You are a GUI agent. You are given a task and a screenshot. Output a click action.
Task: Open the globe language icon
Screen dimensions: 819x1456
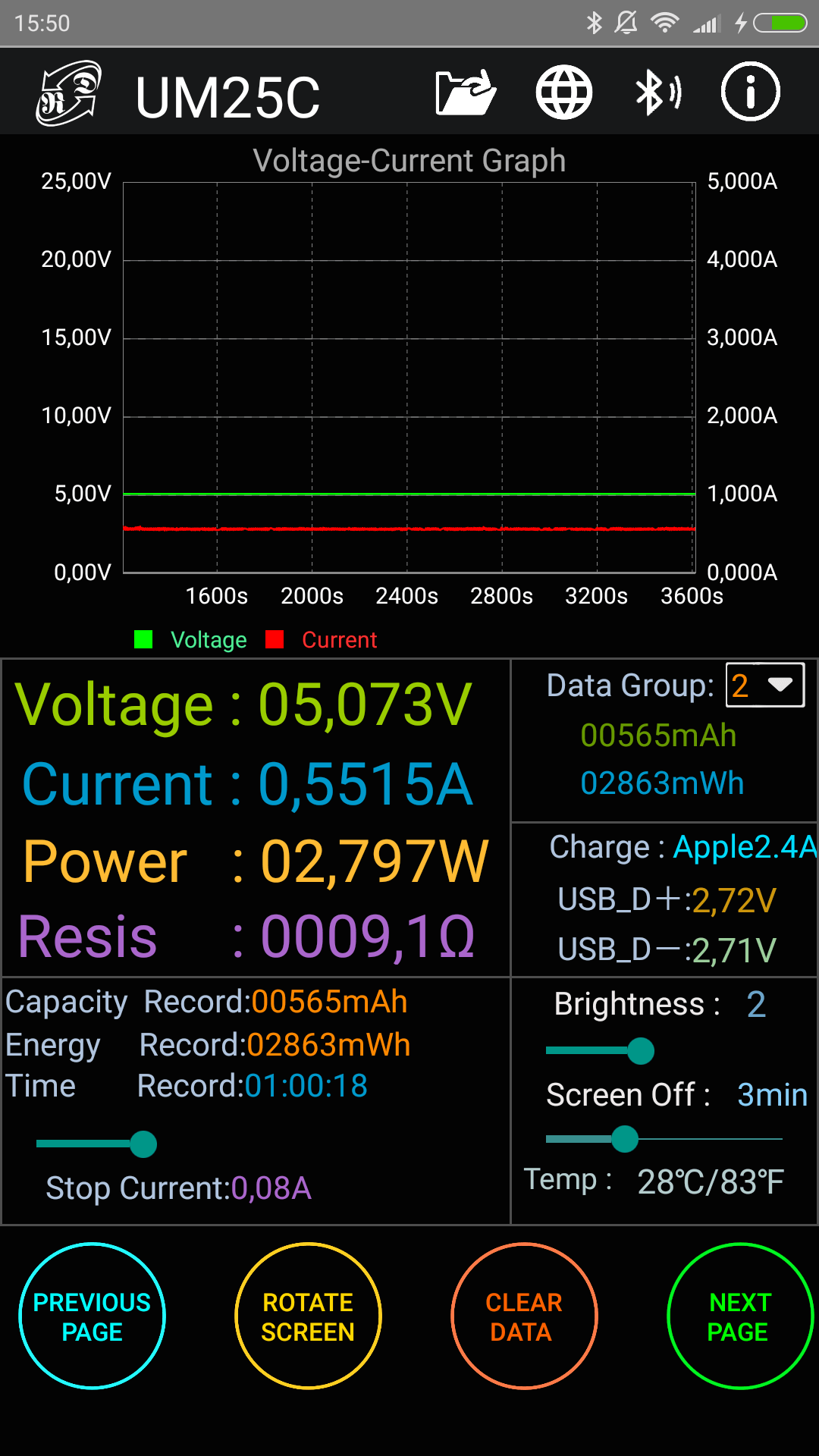563,93
